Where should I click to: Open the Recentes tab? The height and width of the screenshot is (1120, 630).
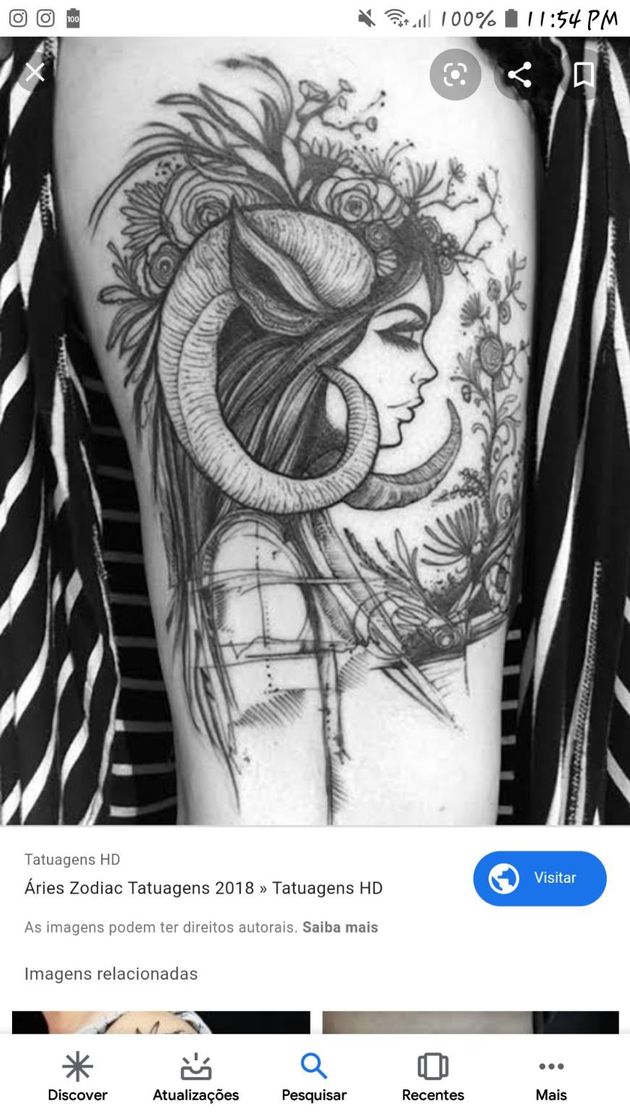433,1077
